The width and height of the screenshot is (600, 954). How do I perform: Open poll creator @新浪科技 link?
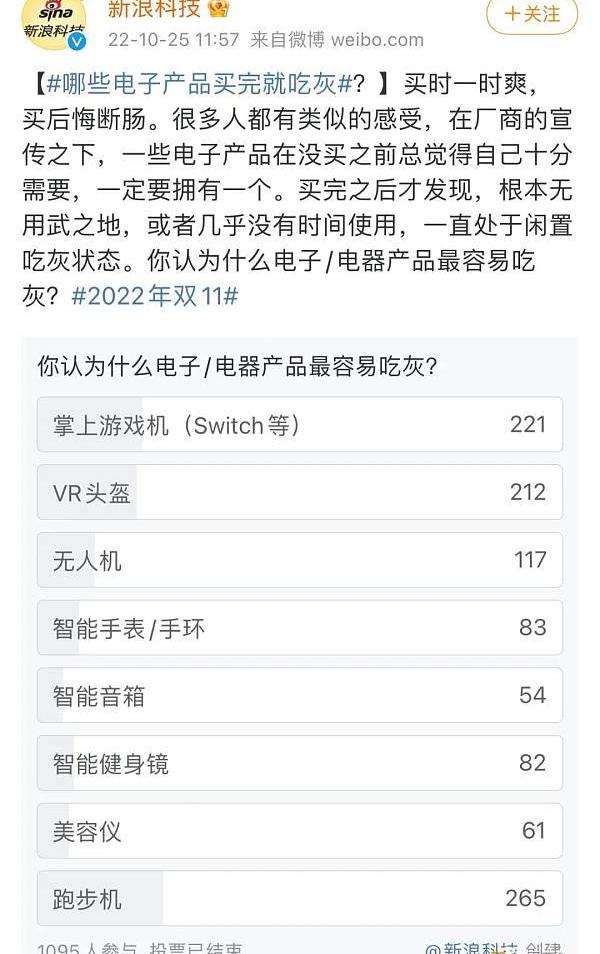point(473,947)
